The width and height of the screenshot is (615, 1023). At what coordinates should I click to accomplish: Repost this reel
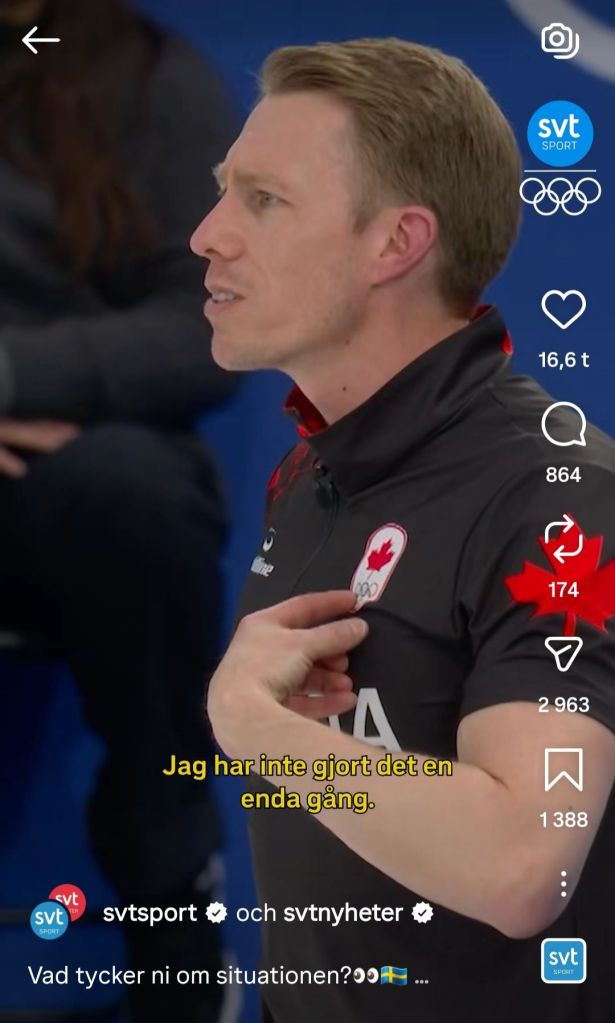coord(563,540)
